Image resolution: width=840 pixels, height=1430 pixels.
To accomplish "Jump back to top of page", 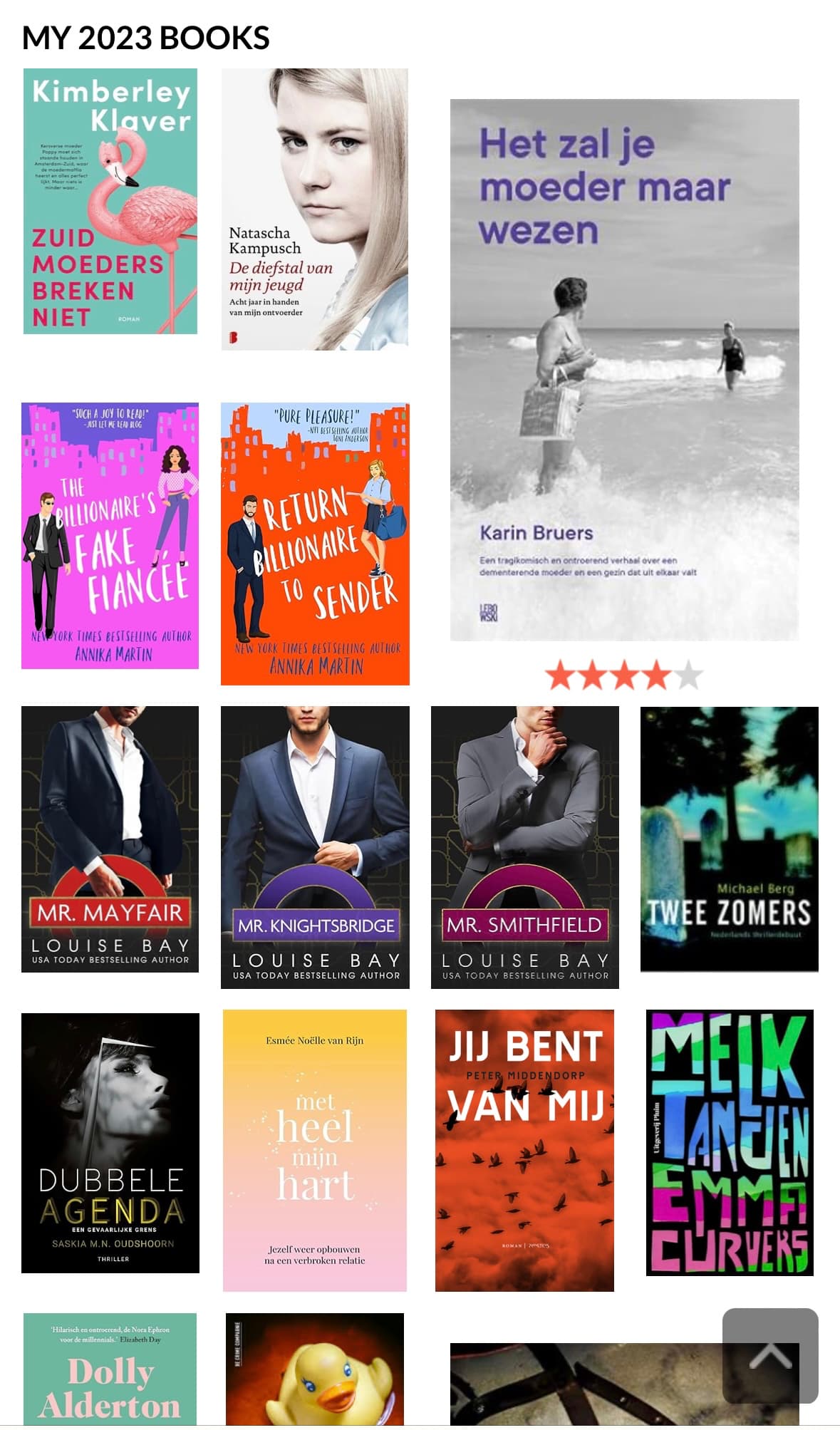I will [770, 1355].
